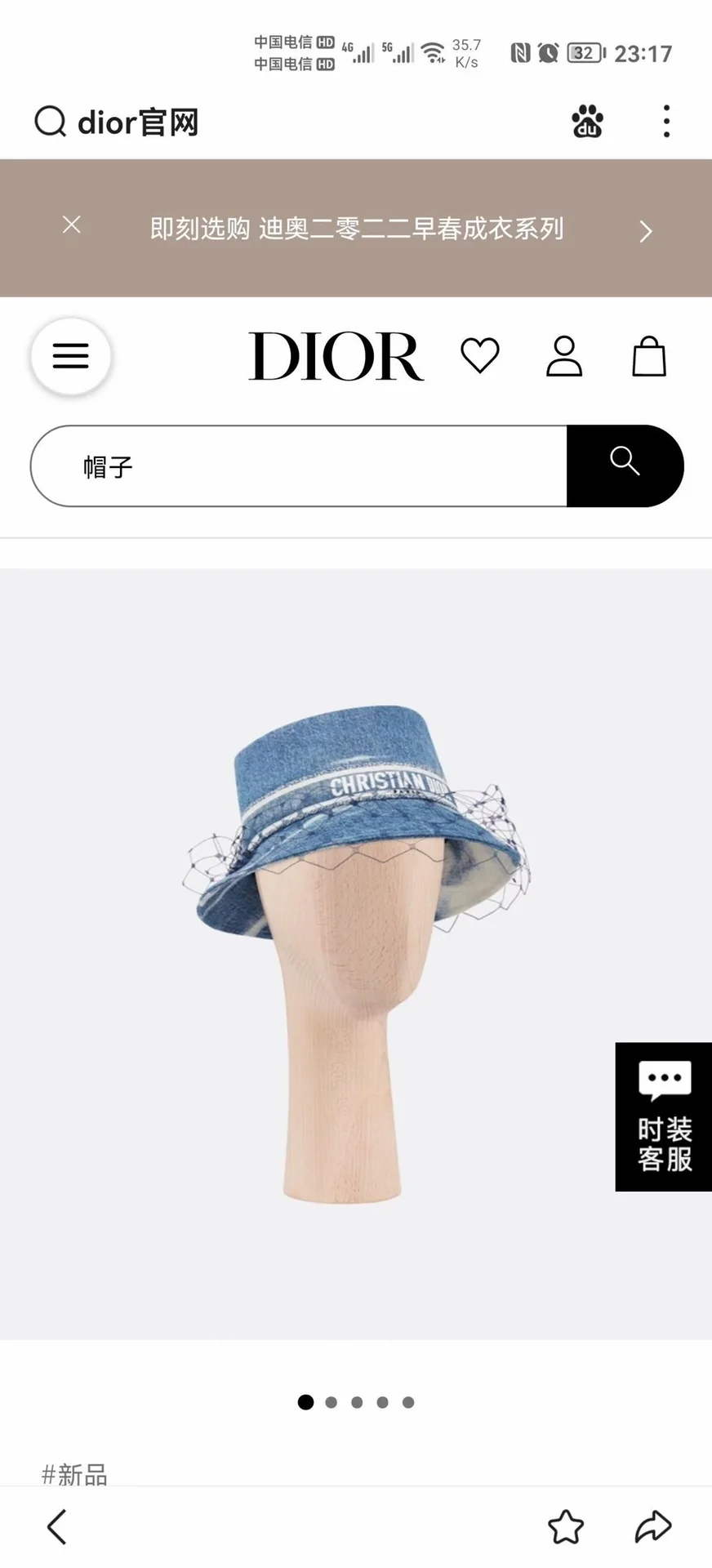The height and width of the screenshot is (1568, 712).
Task: Submit search with the black magnifier button
Action: click(x=625, y=466)
